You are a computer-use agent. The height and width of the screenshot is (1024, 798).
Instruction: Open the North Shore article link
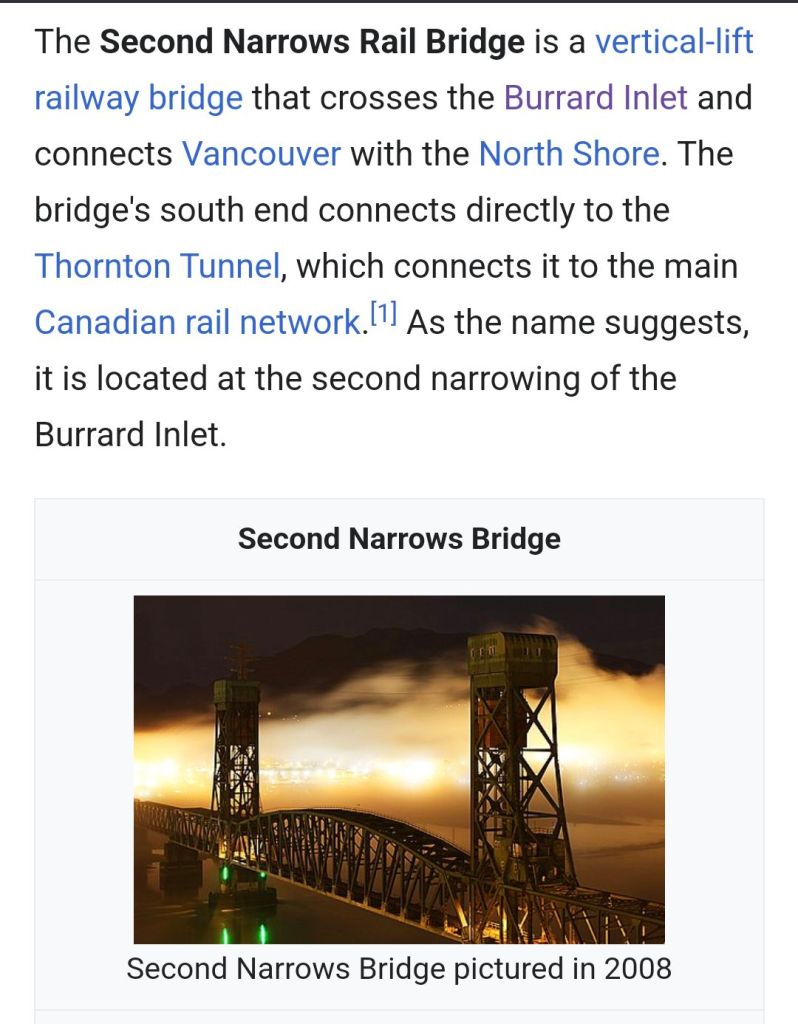point(569,154)
